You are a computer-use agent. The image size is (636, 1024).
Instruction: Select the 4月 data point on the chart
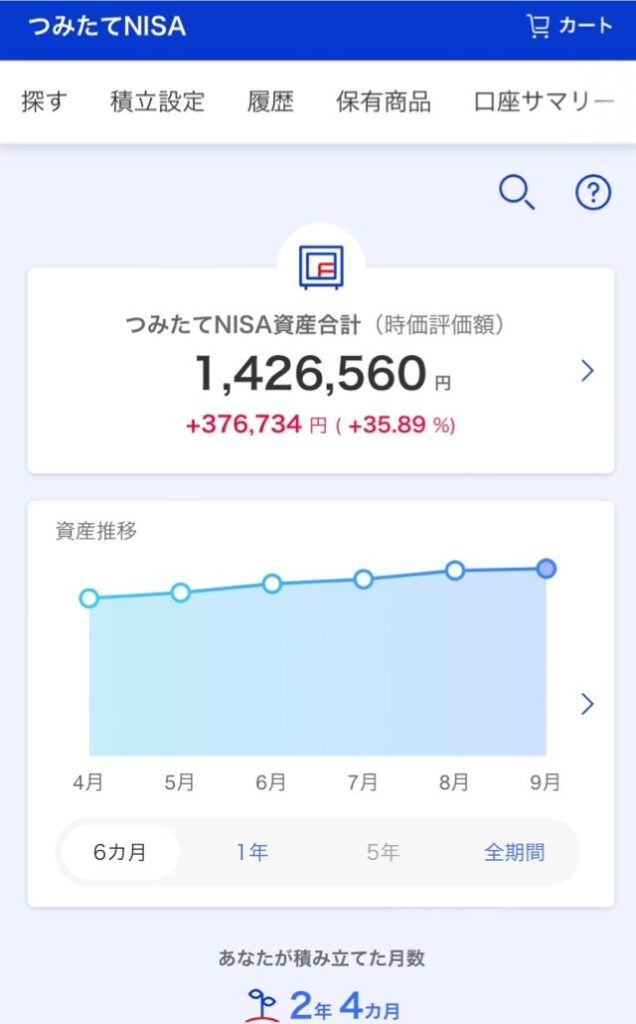tap(89, 598)
